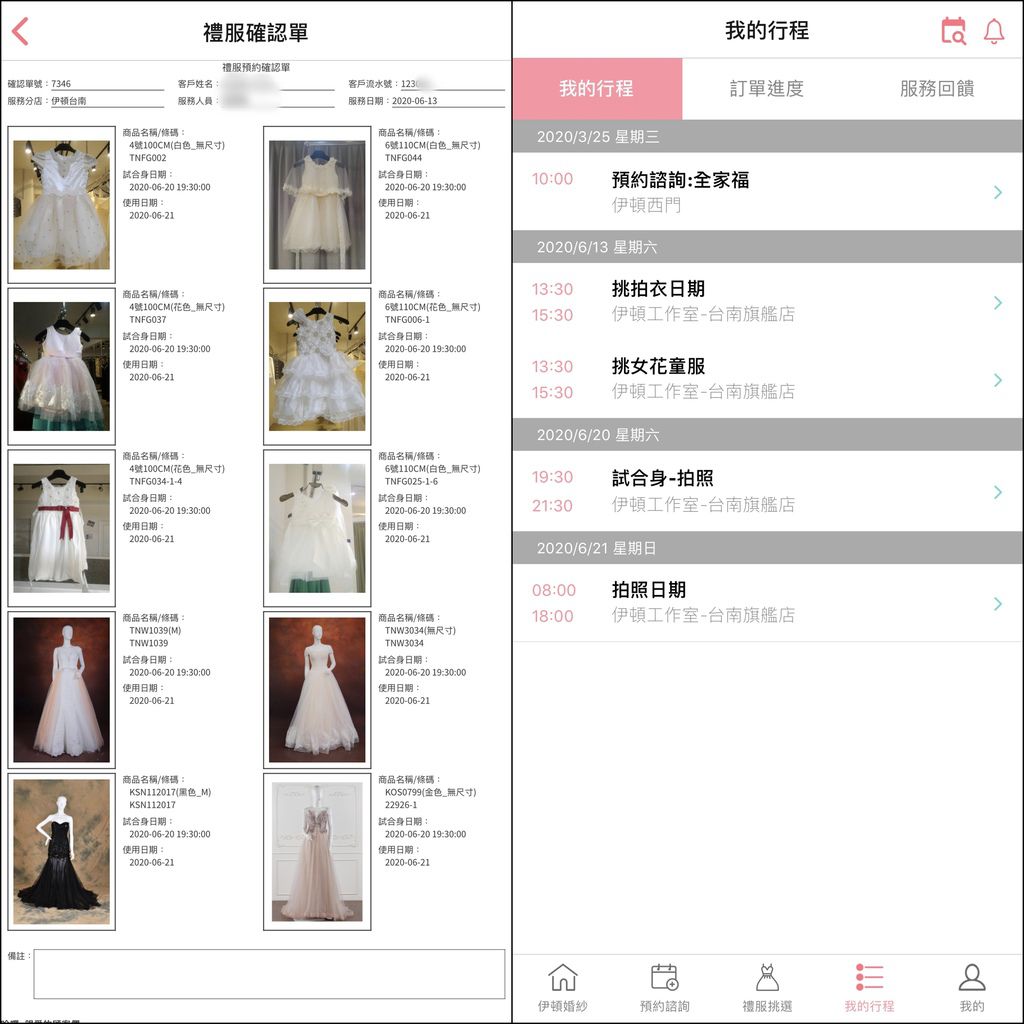Open 預約諮詢 in the bottom bar

665,988
